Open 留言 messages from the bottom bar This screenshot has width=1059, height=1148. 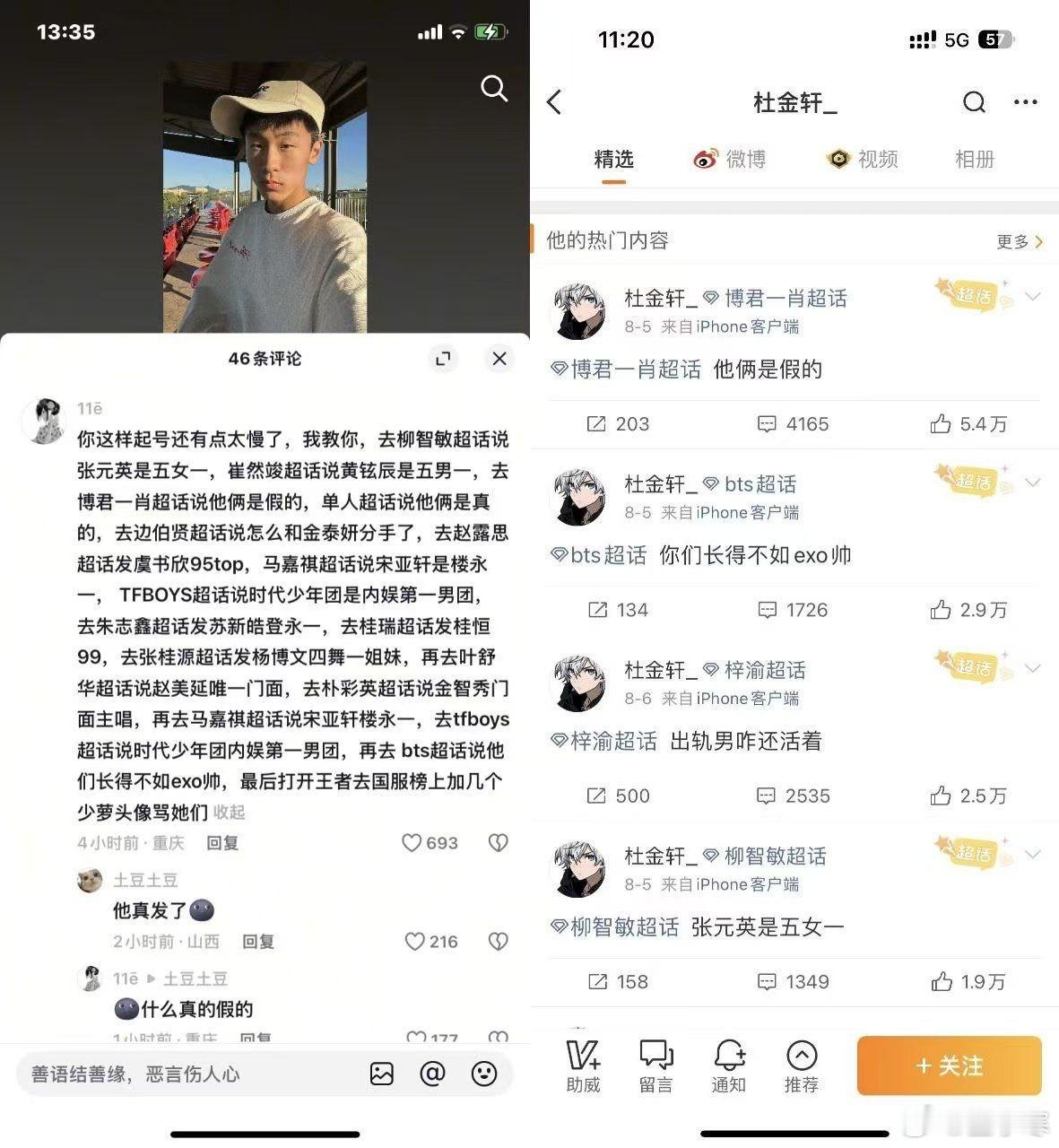(655, 1065)
